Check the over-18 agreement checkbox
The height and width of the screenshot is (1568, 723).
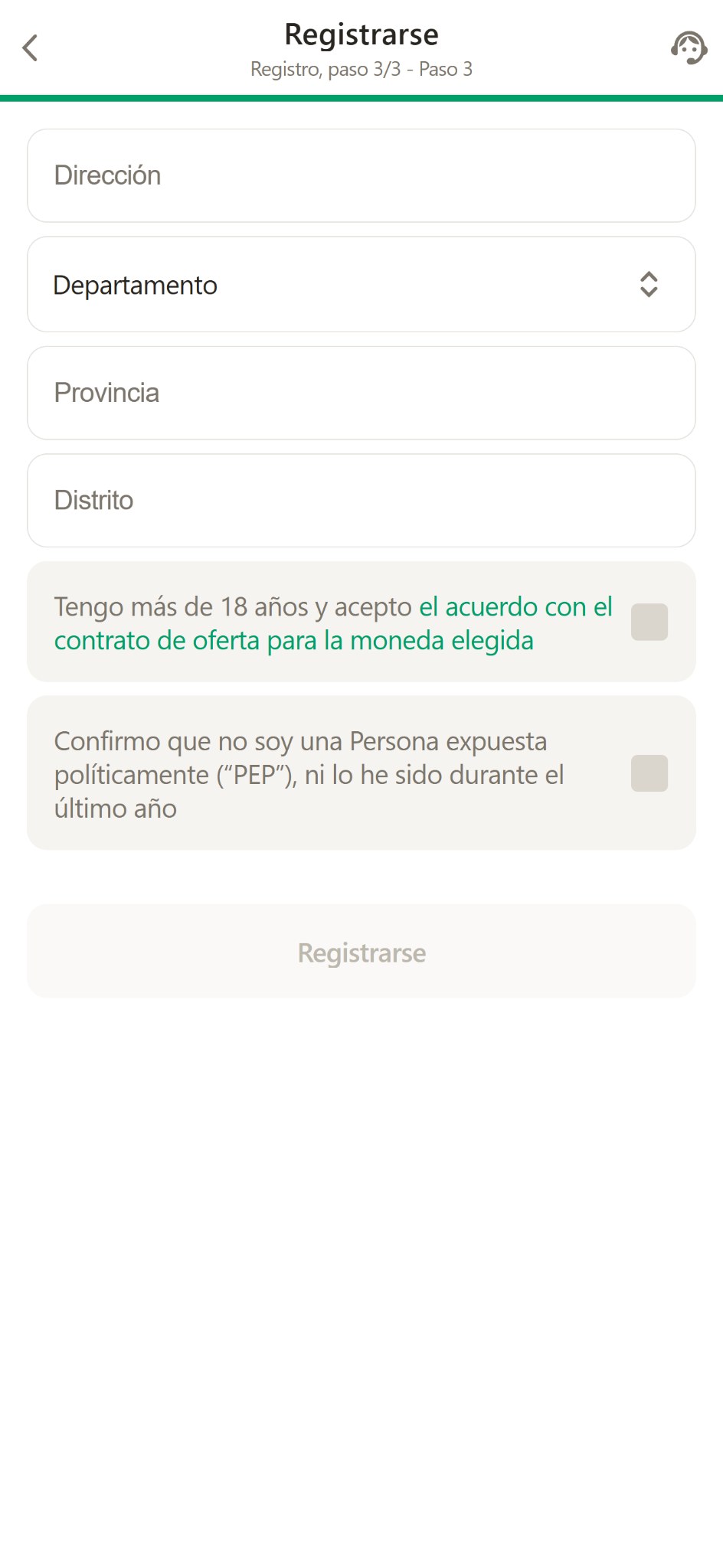(649, 622)
